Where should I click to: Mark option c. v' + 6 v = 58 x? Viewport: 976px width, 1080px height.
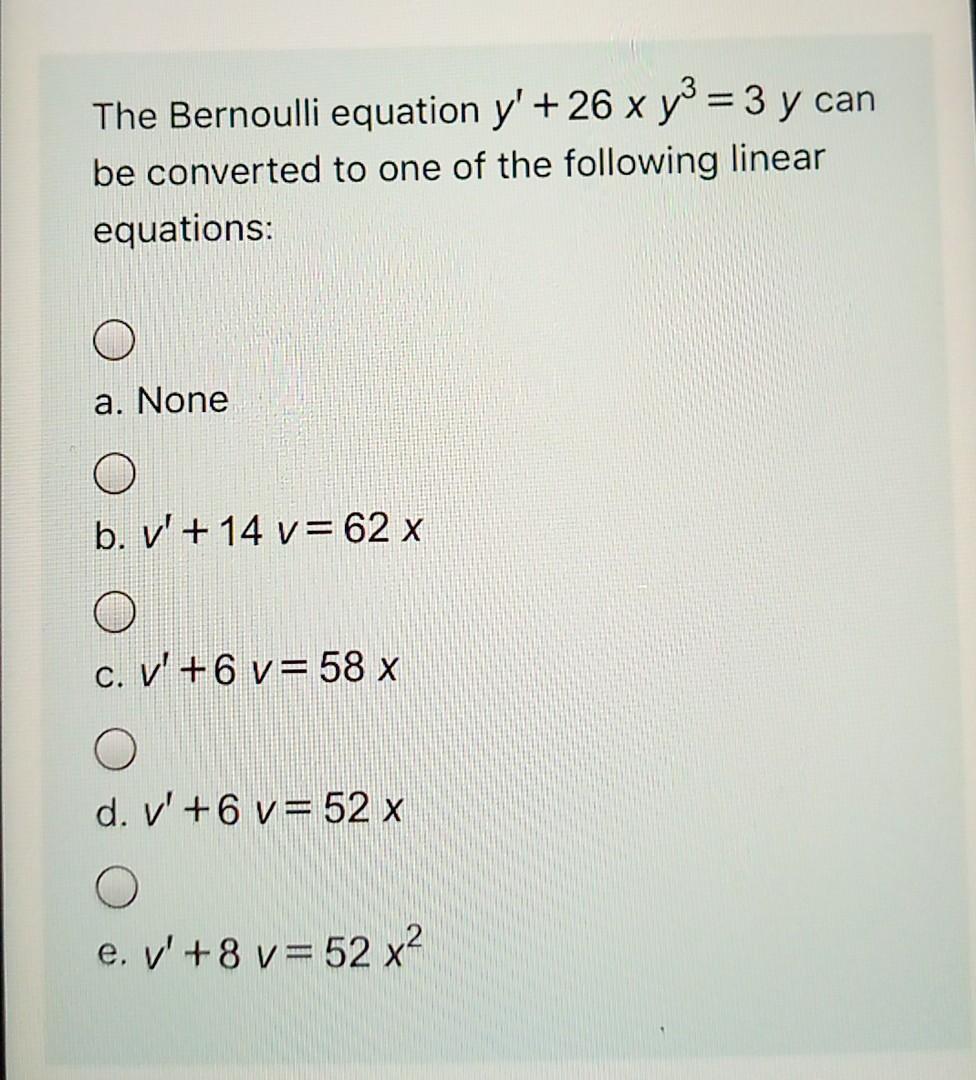click(x=115, y=613)
